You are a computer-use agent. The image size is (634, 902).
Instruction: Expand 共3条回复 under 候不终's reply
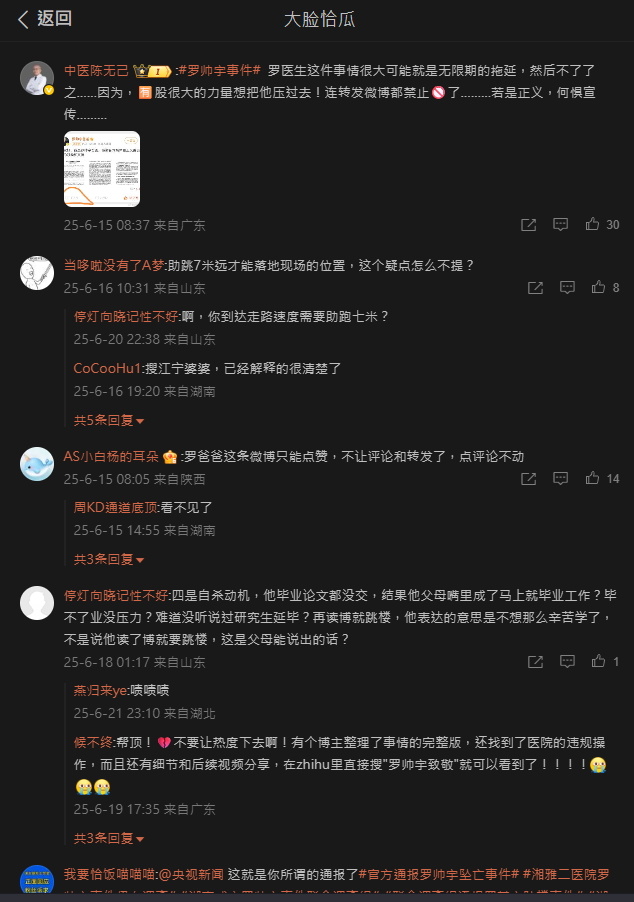click(109, 838)
